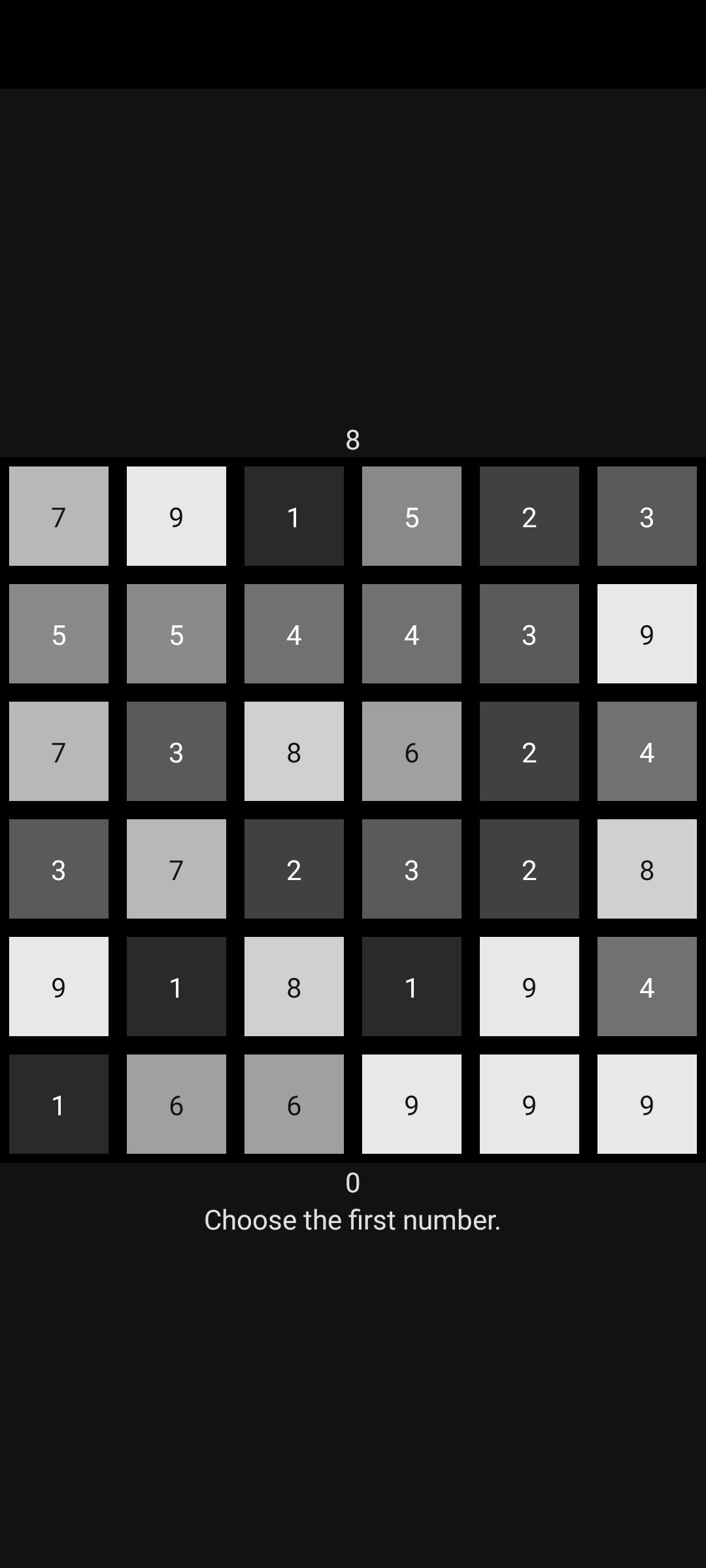The width and height of the screenshot is (706, 1568).
Task: Select the 2 tile between 5 and 3
Action: click(529, 516)
